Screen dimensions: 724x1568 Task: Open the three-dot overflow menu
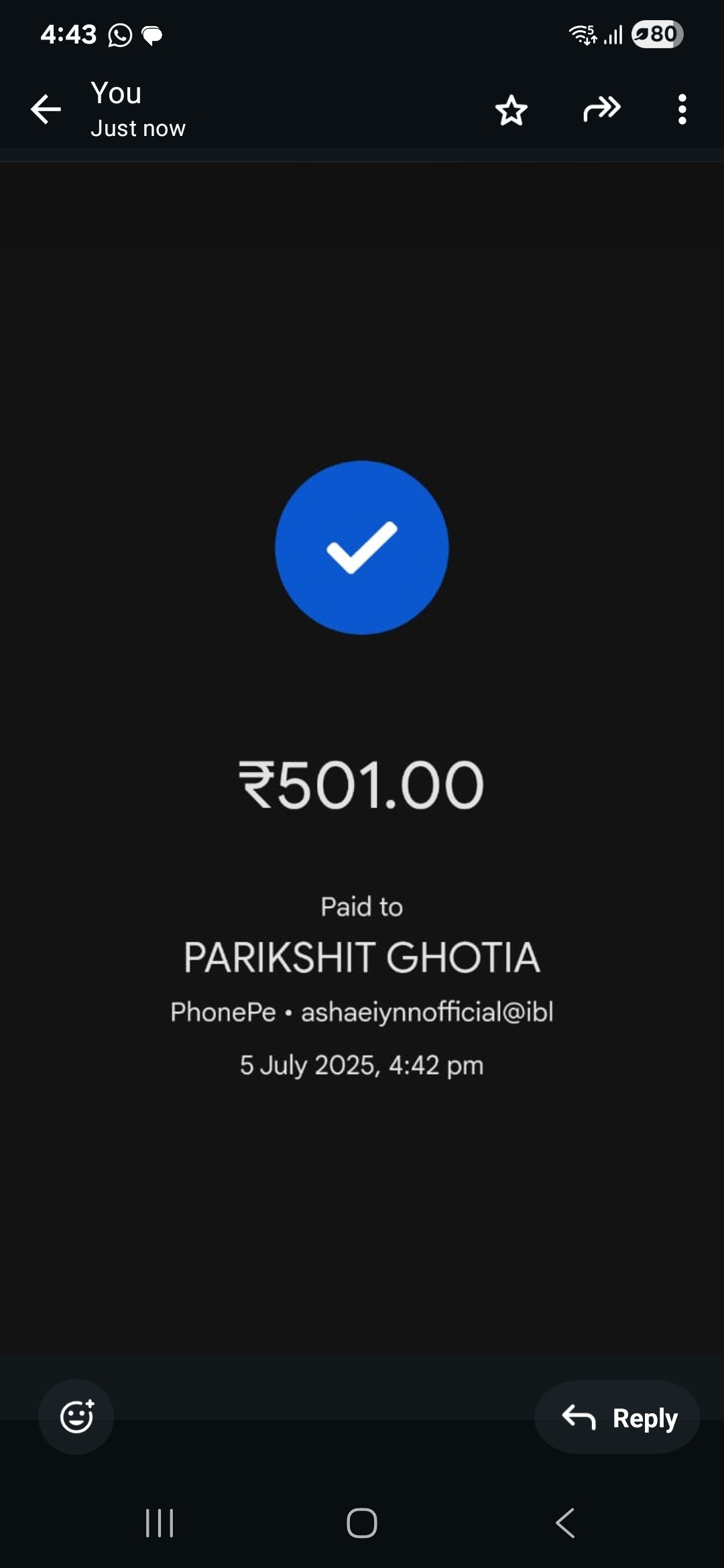click(682, 109)
